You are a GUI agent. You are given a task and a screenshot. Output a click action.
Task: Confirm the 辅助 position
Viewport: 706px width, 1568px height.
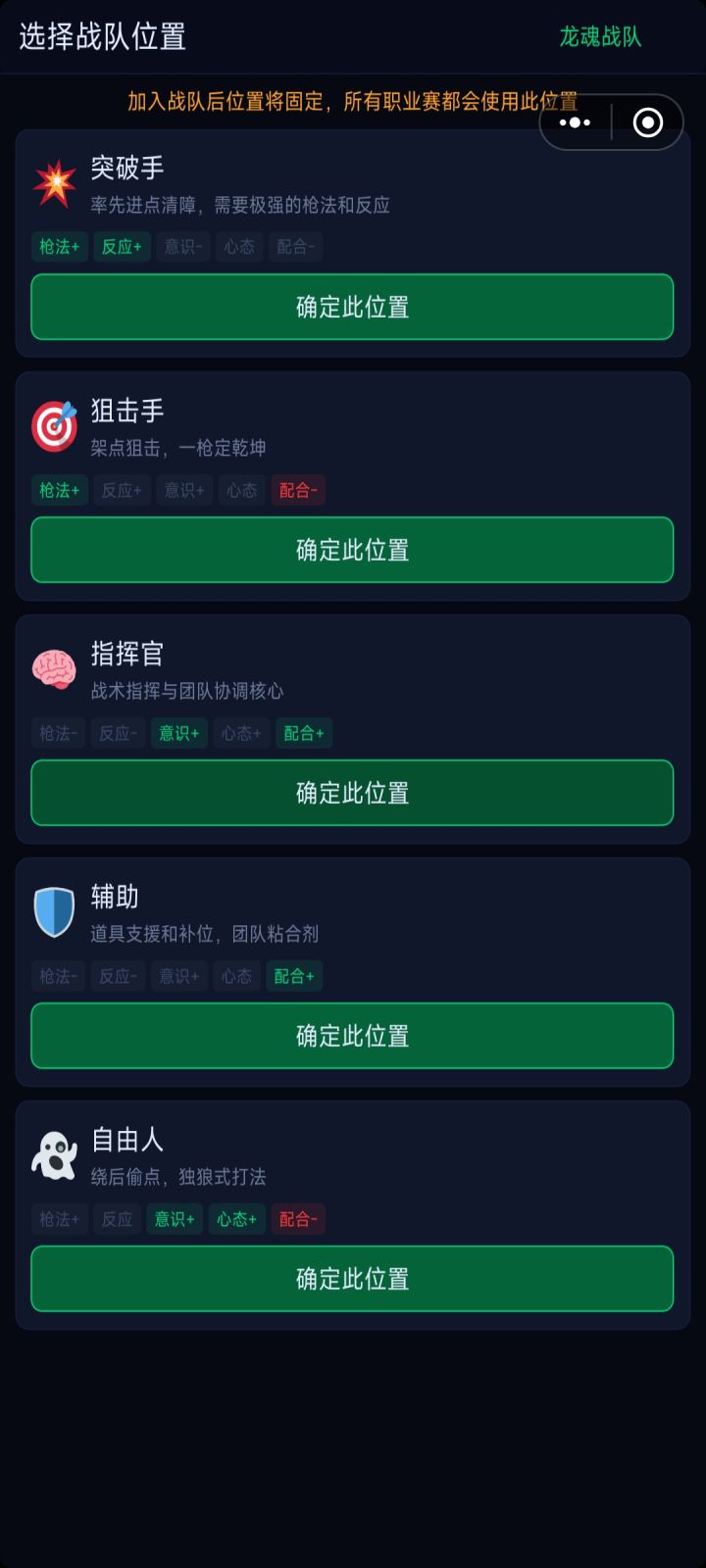pyautogui.click(x=351, y=1036)
